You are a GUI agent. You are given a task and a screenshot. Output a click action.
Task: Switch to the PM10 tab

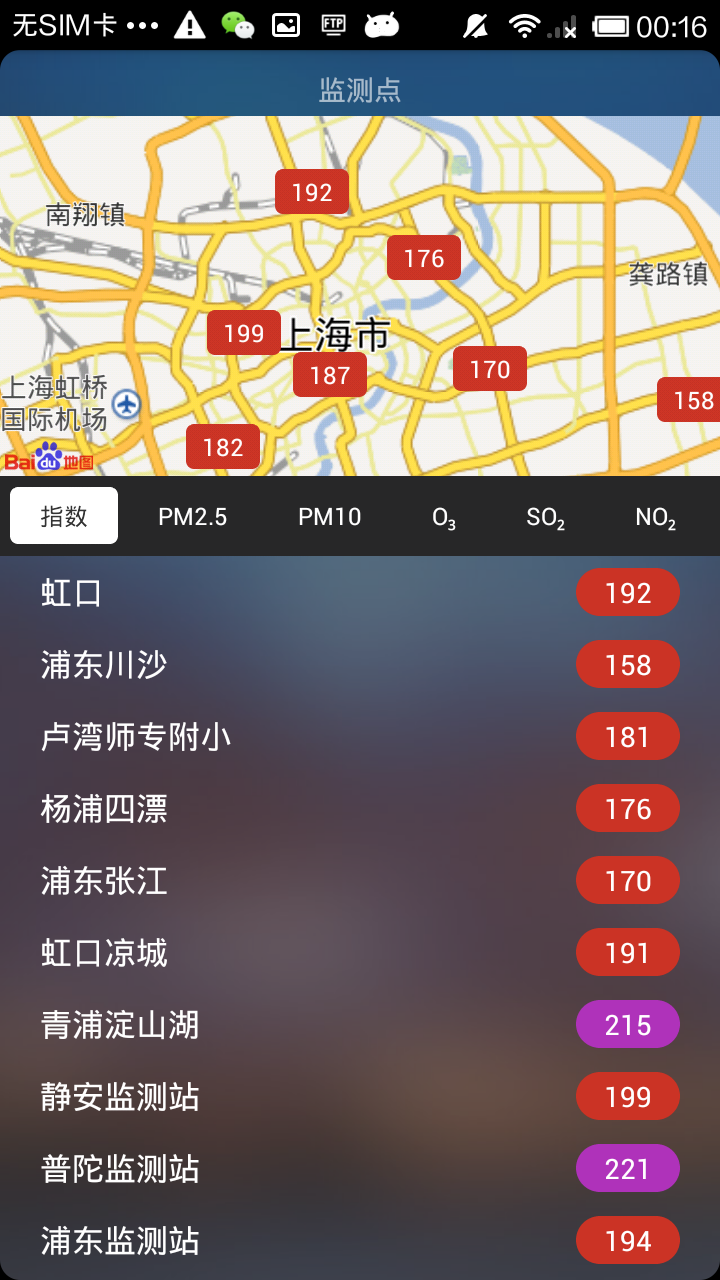pos(329,516)
